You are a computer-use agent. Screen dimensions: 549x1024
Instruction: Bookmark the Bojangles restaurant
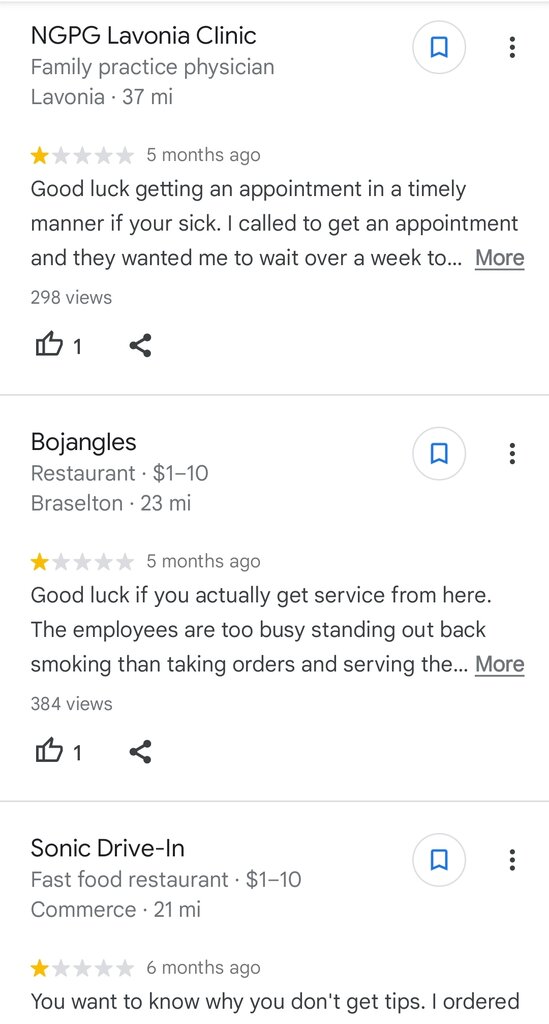pos(439,453)
